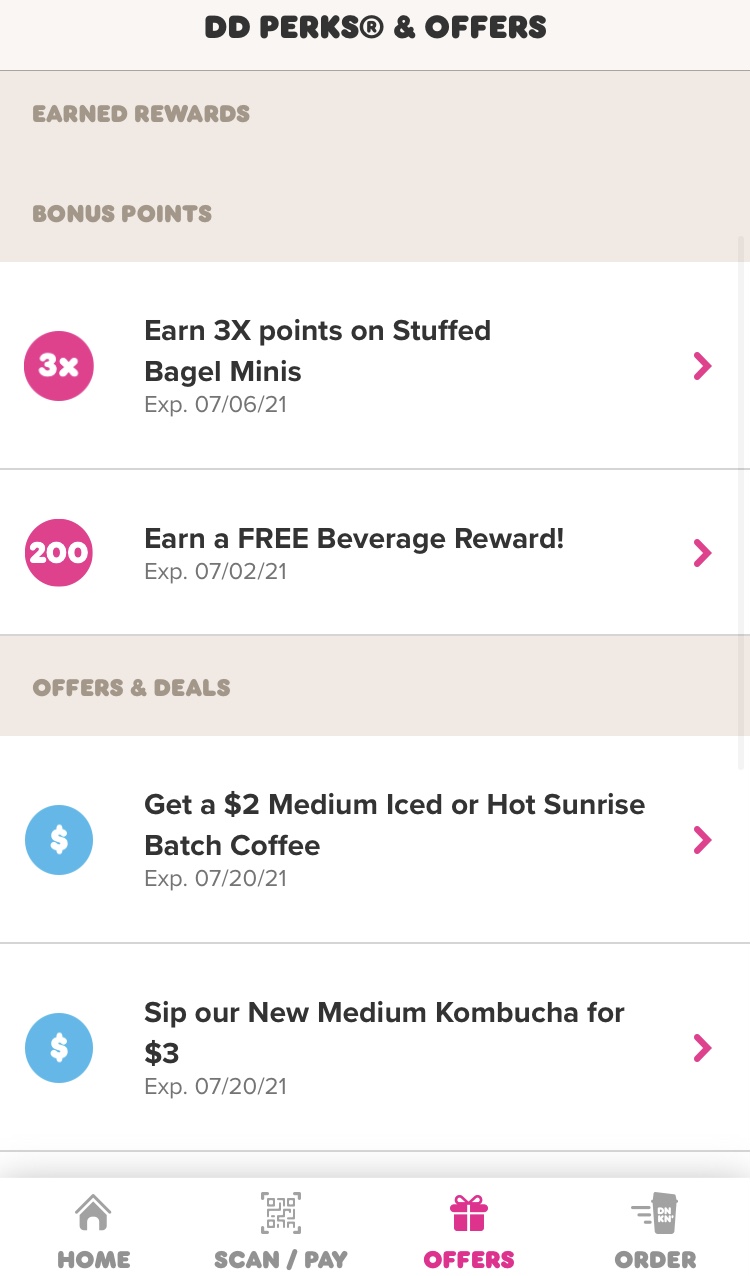Tap the 200 points circular badge

click(x=59, y=553)
